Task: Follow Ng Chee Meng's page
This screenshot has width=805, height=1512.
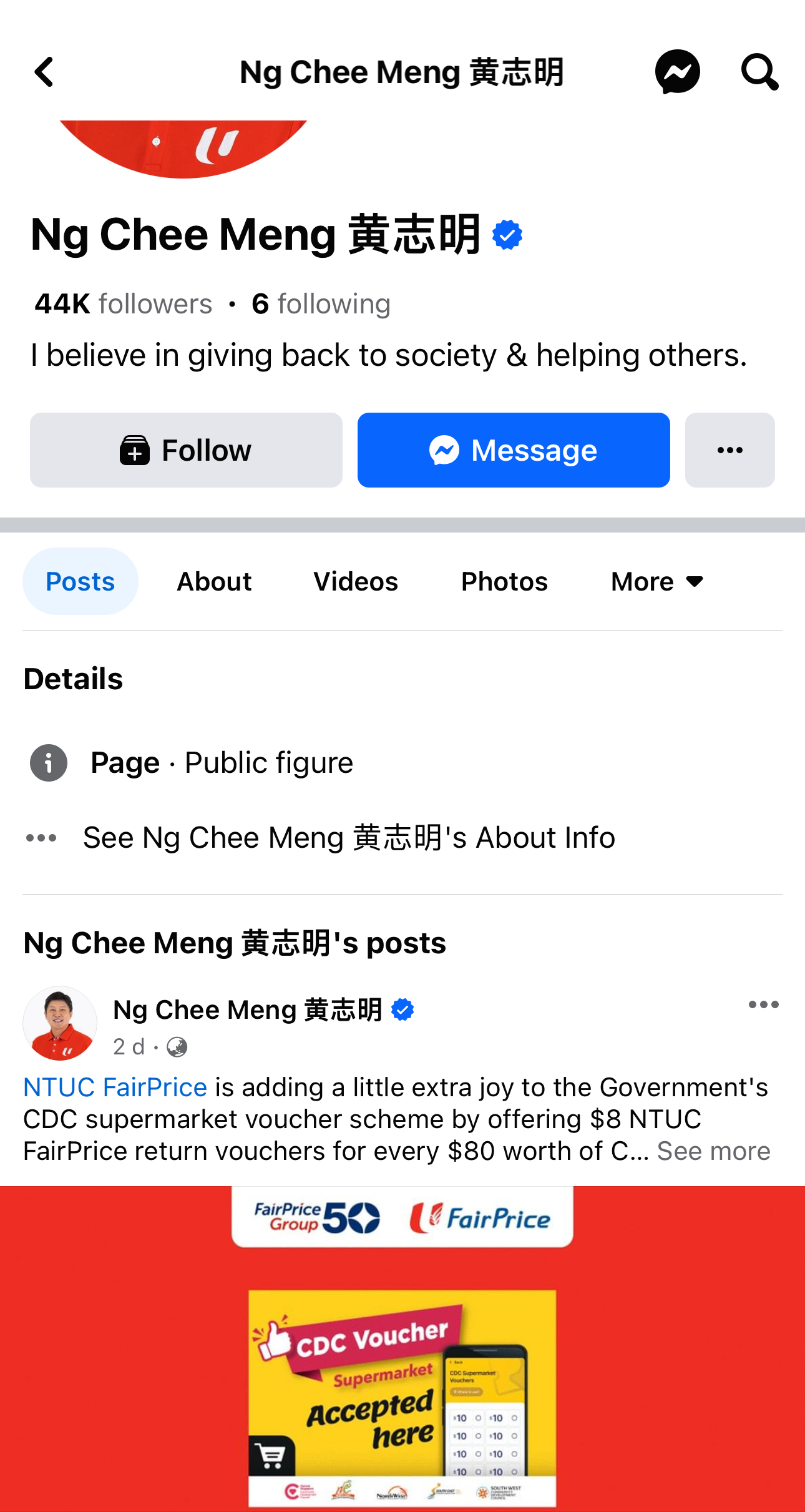Action: (186, 450)
